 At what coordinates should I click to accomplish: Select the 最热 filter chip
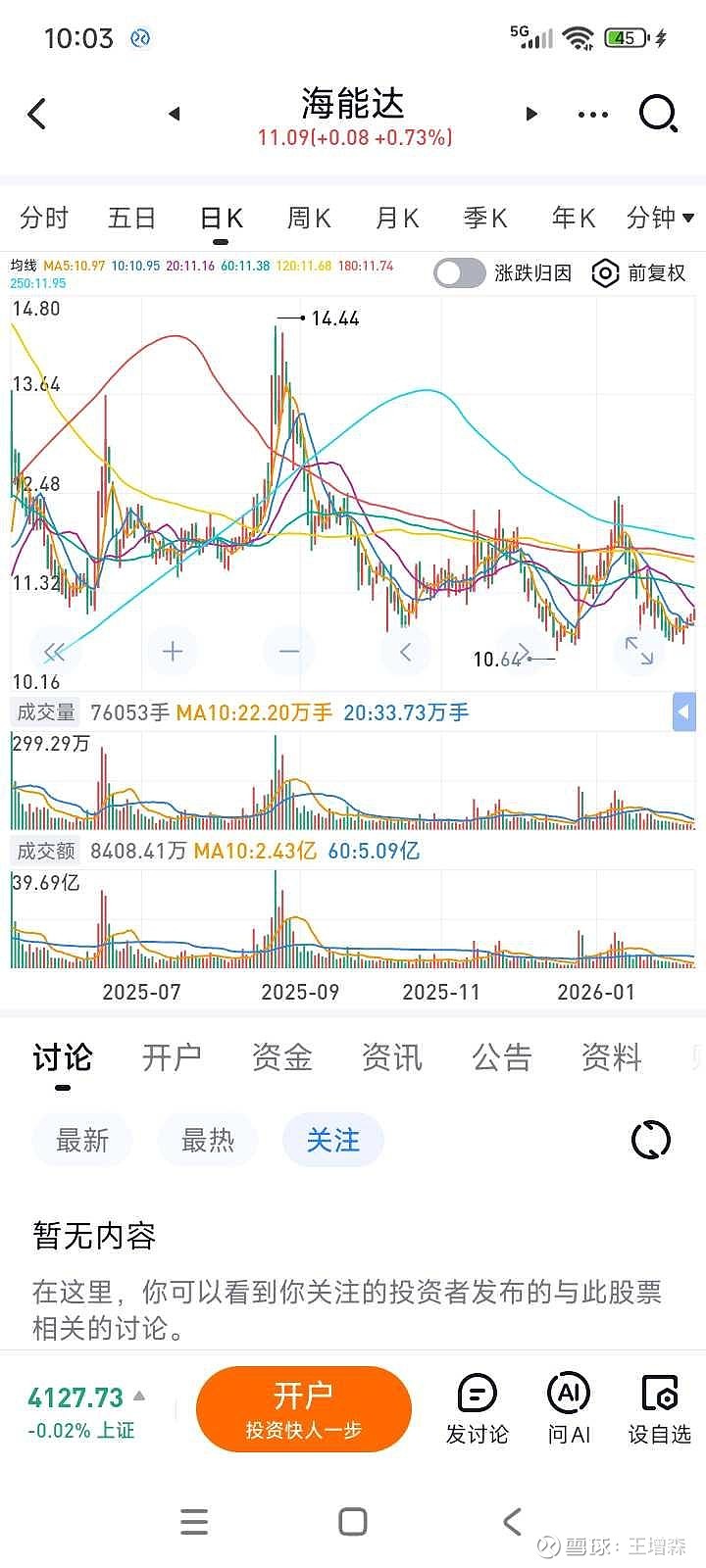pyautogui.click(x=208, y=1140)
